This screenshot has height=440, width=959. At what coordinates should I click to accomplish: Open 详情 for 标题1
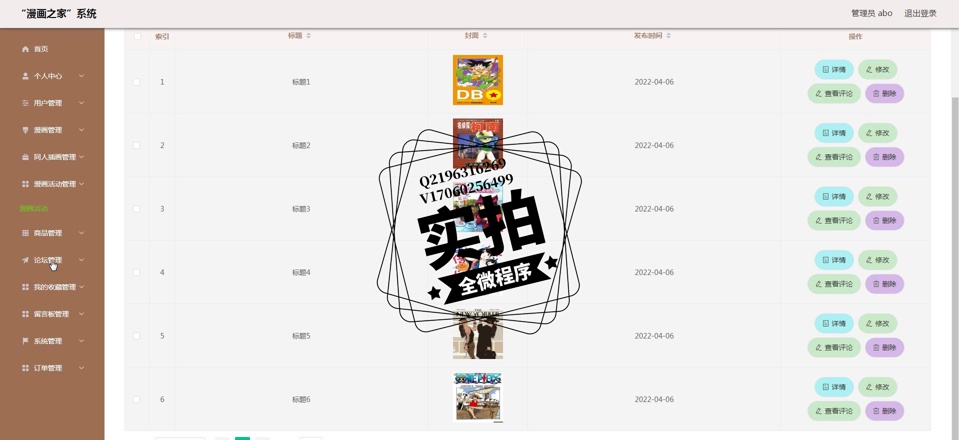(x=833, y=70)
